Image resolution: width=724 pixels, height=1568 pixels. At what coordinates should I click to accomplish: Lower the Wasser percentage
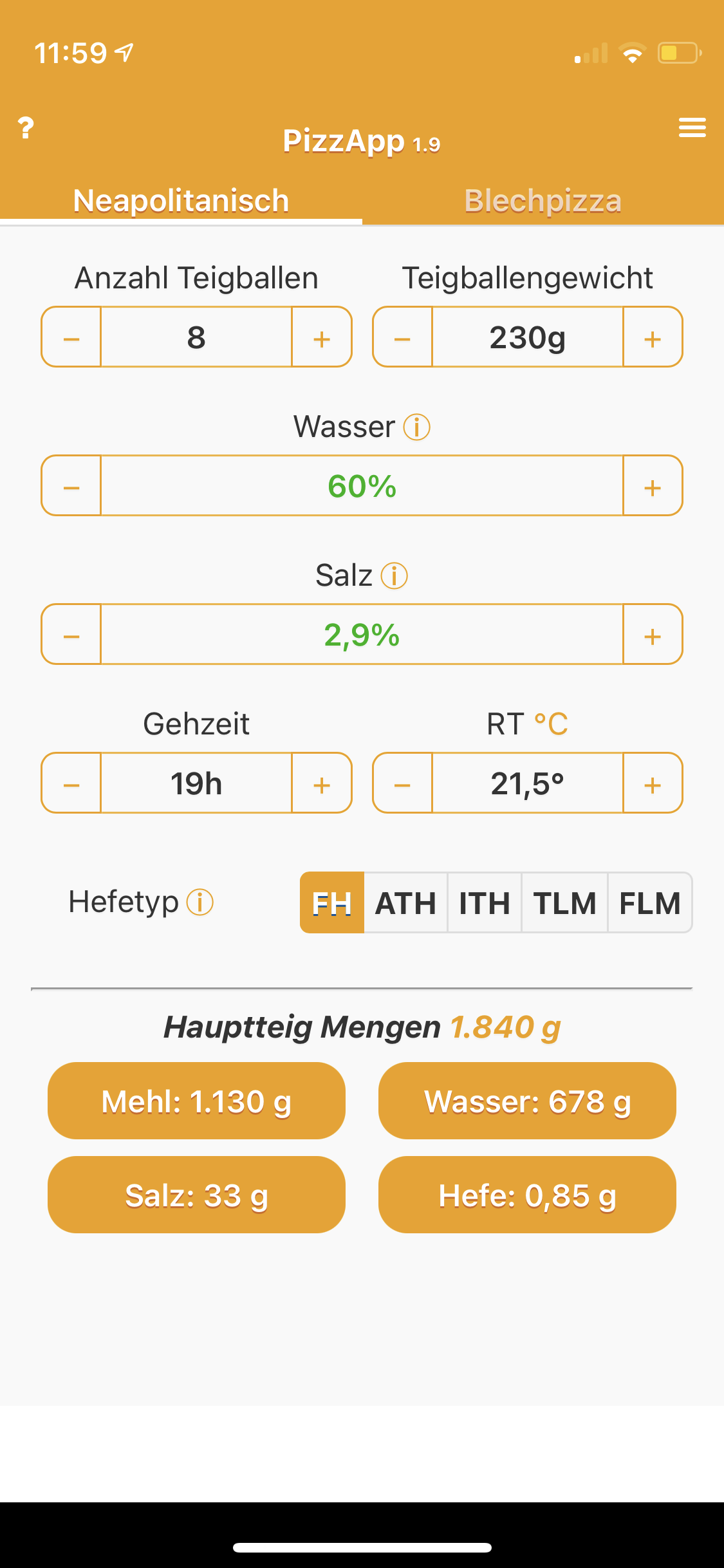(x=71, y=487)
